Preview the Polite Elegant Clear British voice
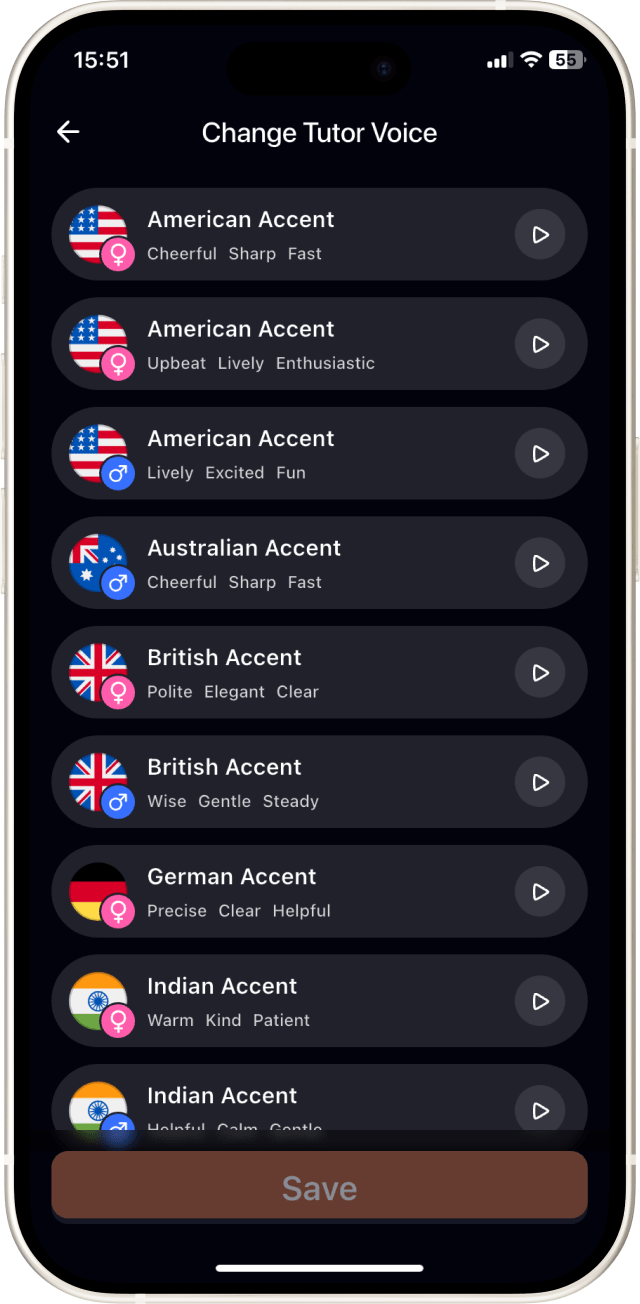 (x=540, y=673)
